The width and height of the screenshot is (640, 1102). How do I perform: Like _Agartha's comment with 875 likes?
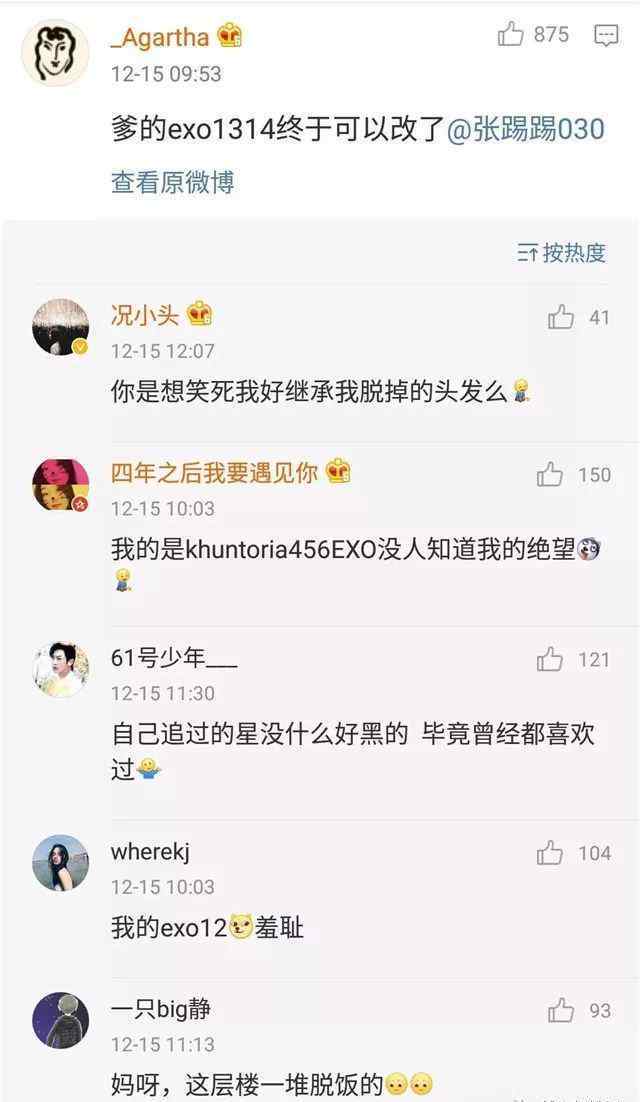512,35
